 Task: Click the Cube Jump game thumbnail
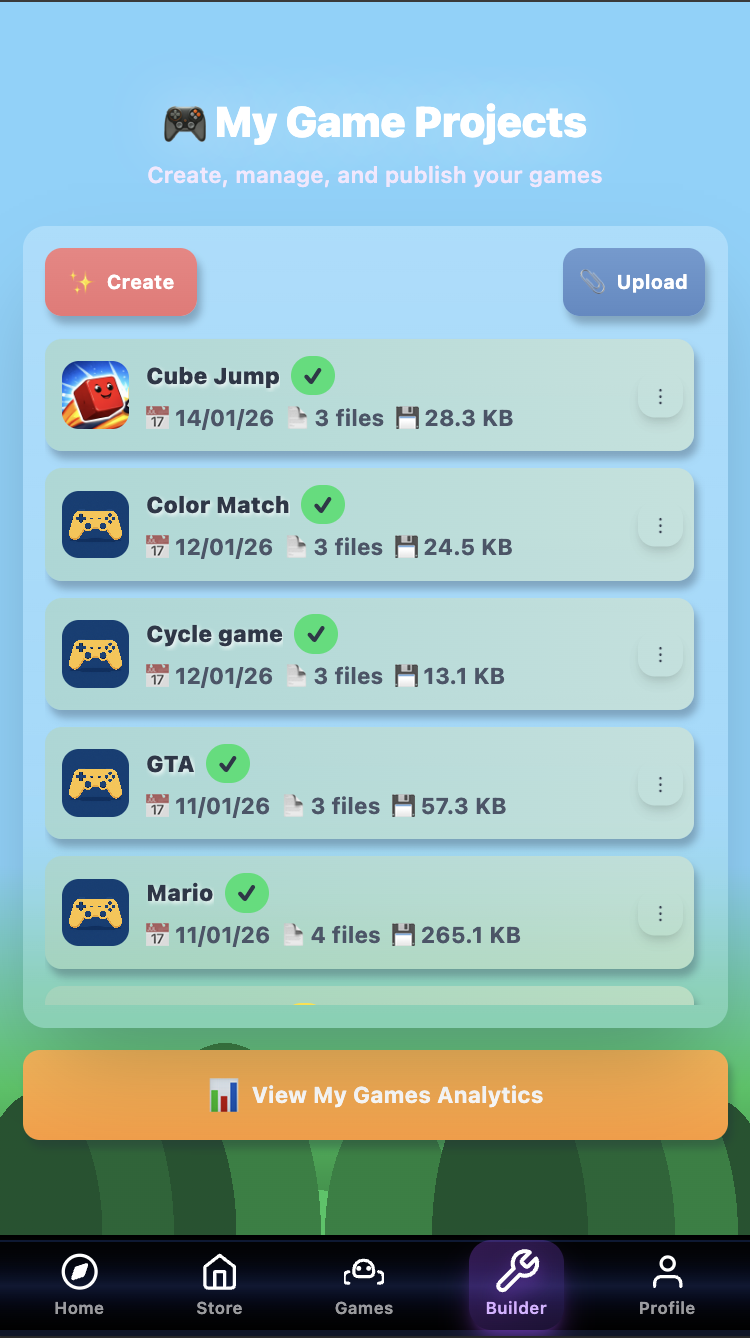(x=95, y=396)
